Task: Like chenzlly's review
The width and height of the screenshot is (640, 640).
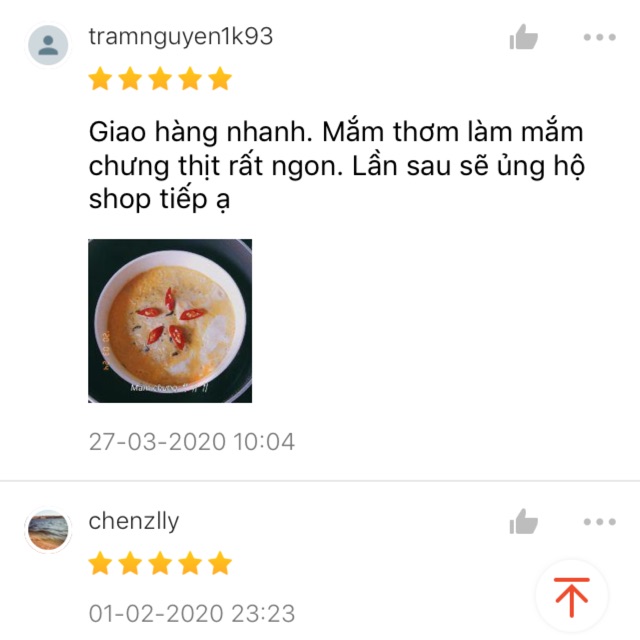Action: click(523, 522)
